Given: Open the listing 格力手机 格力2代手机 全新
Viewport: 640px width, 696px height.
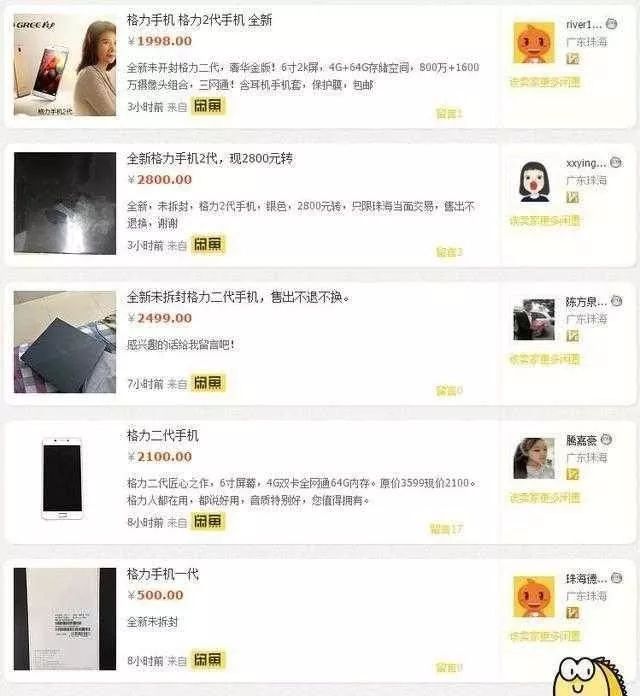Looking at the screenshot, I should pos(199,20).
